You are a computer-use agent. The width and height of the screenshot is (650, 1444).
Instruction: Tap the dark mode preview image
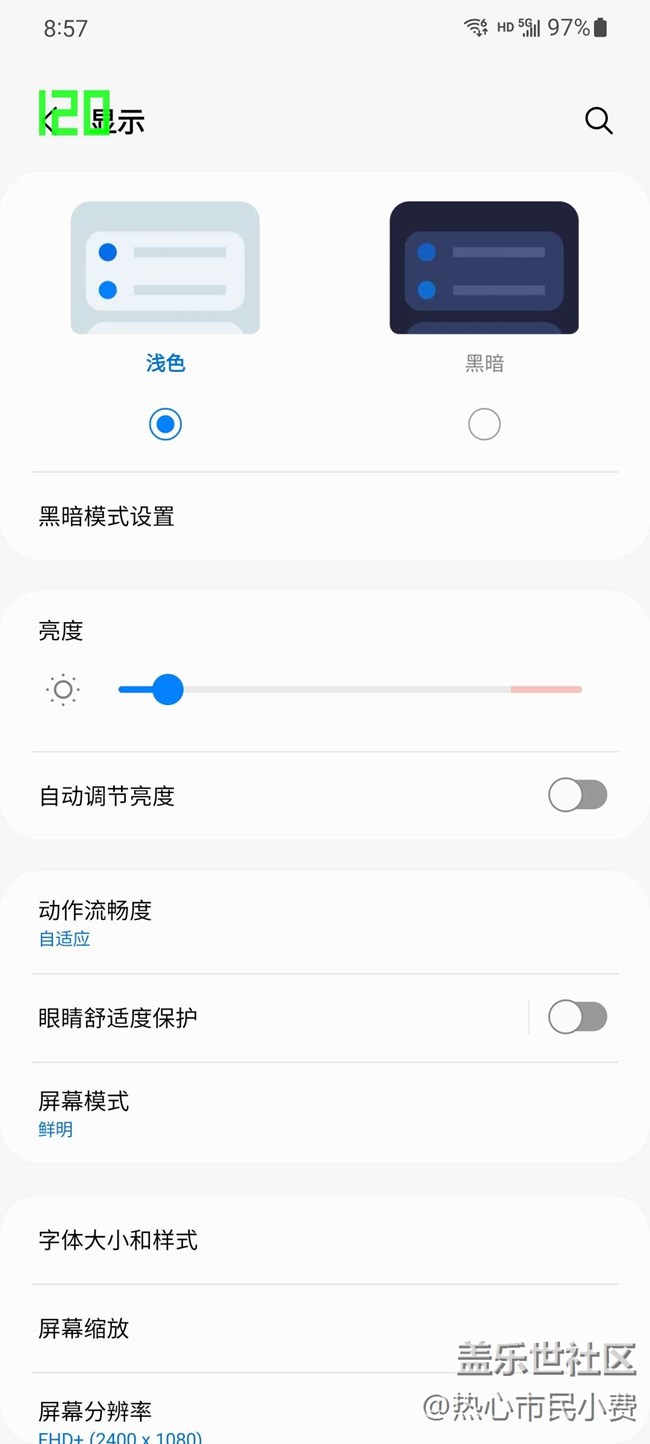click(484, 268)
